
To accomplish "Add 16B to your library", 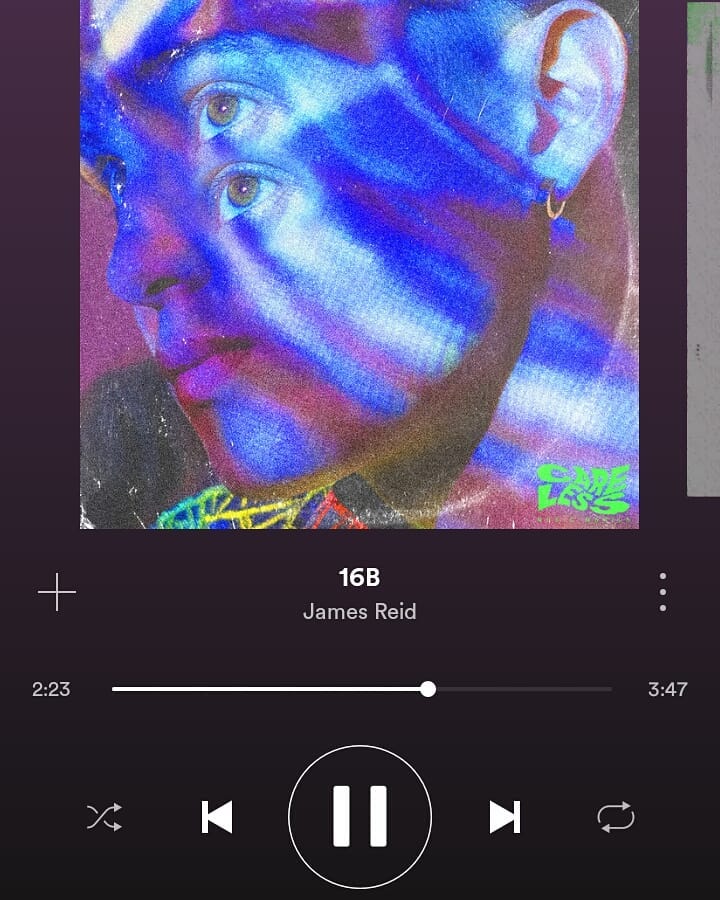I will (57, 593).
